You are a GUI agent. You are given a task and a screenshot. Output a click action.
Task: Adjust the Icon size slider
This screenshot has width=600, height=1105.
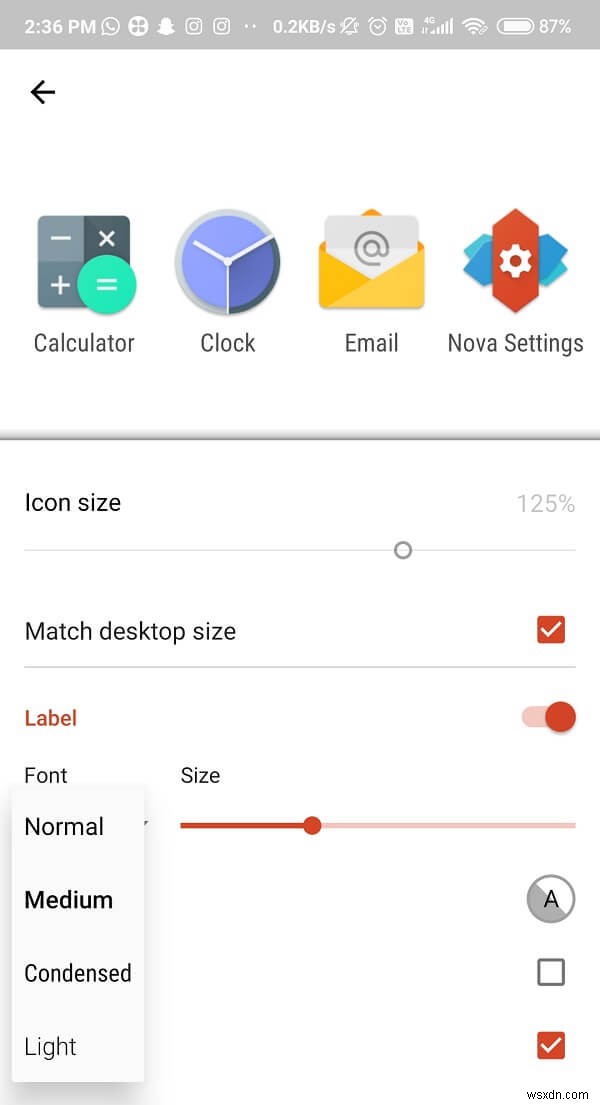(x=403, y=550)
